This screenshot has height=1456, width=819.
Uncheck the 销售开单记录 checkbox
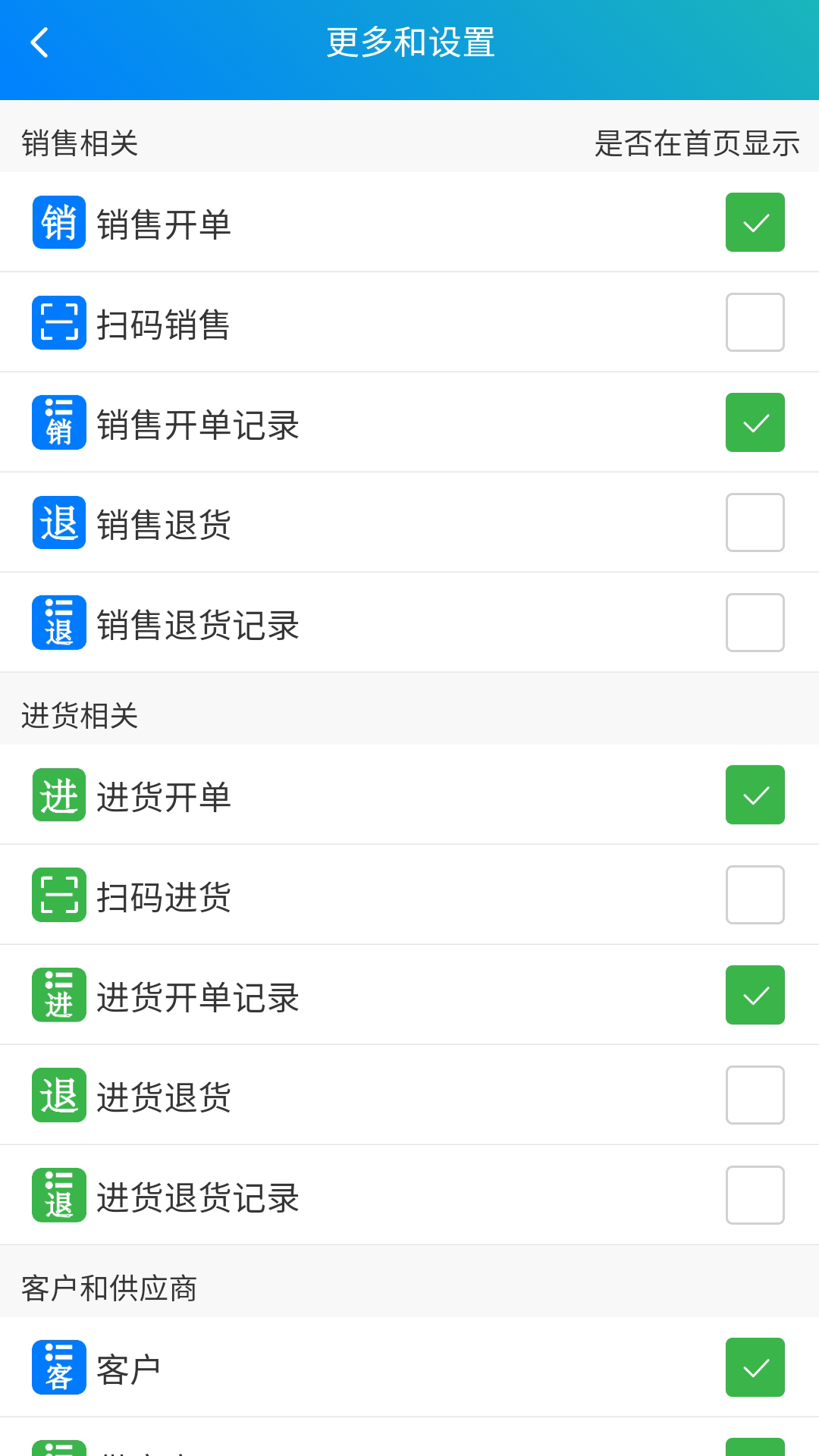[x=755, y=422]
